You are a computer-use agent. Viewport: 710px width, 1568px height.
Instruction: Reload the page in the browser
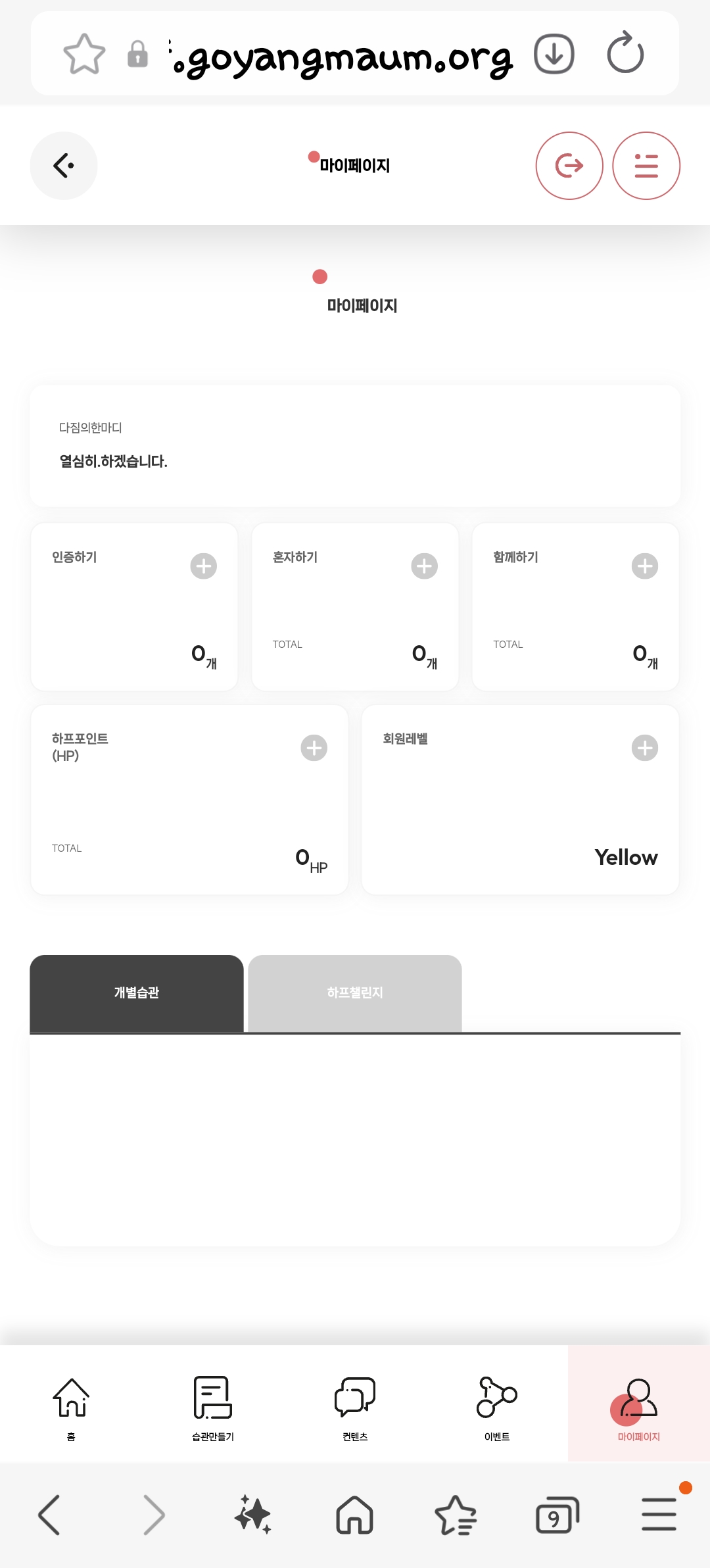pyautogui.click(x=625, y=54)
